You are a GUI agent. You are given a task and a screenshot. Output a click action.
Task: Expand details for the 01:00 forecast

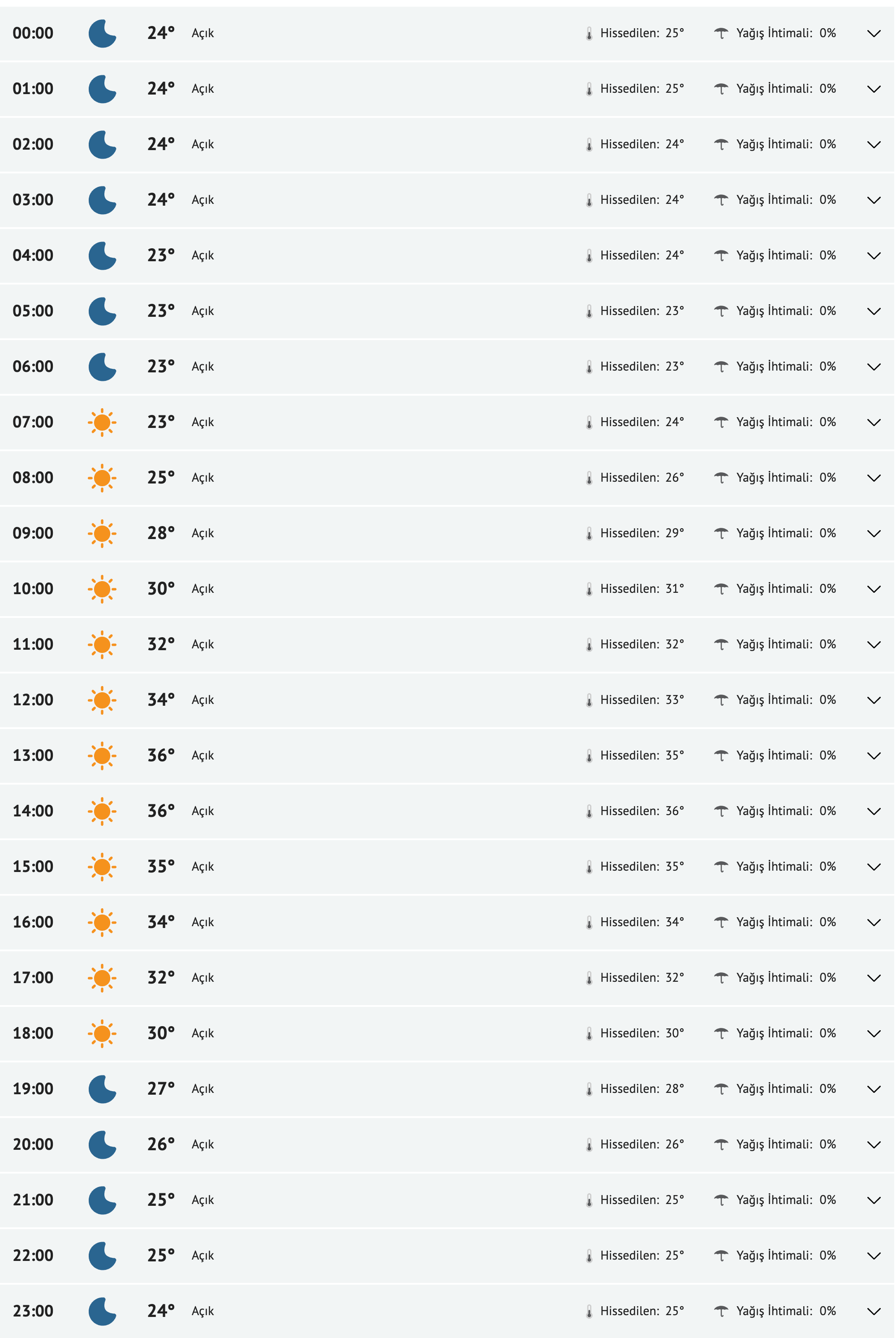coord(873,89)
